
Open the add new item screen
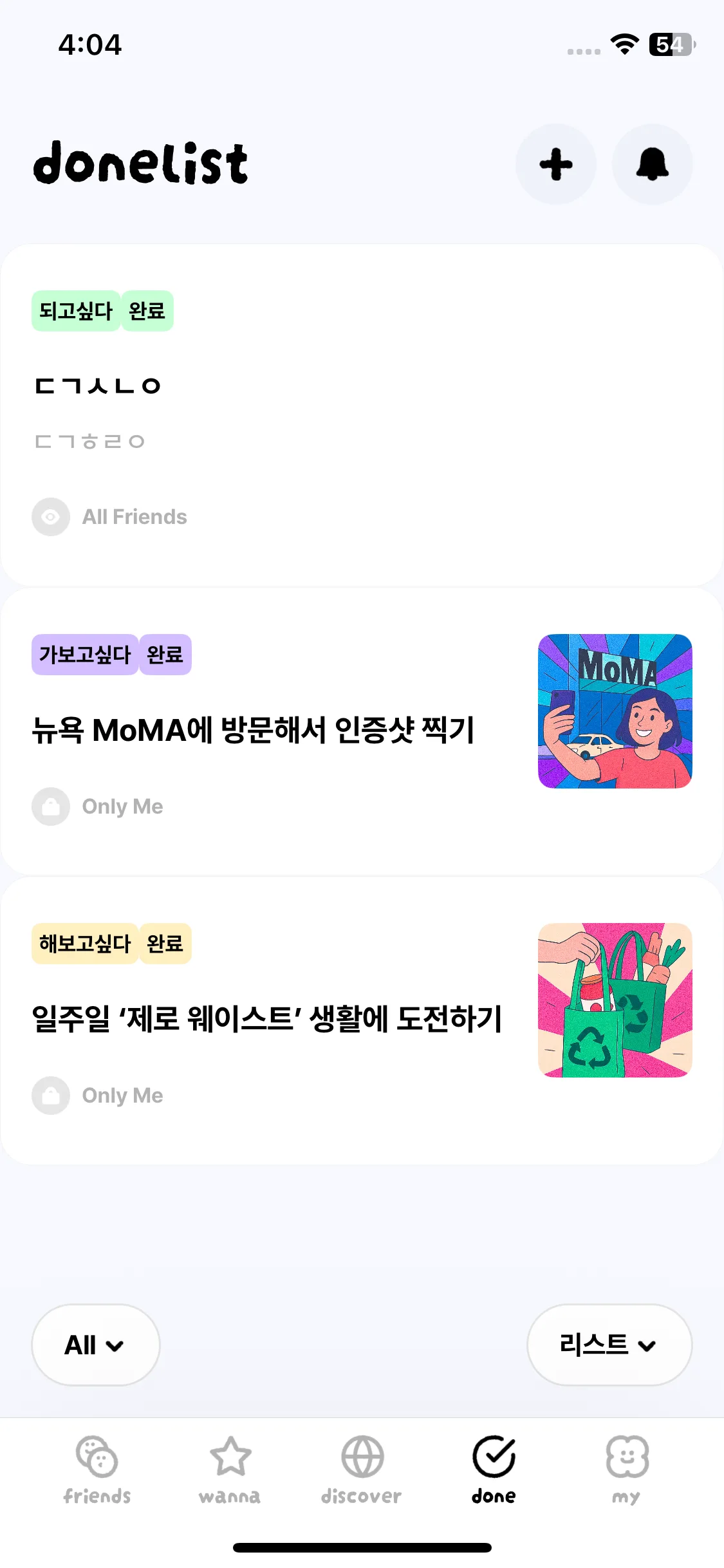coord(555,164)
